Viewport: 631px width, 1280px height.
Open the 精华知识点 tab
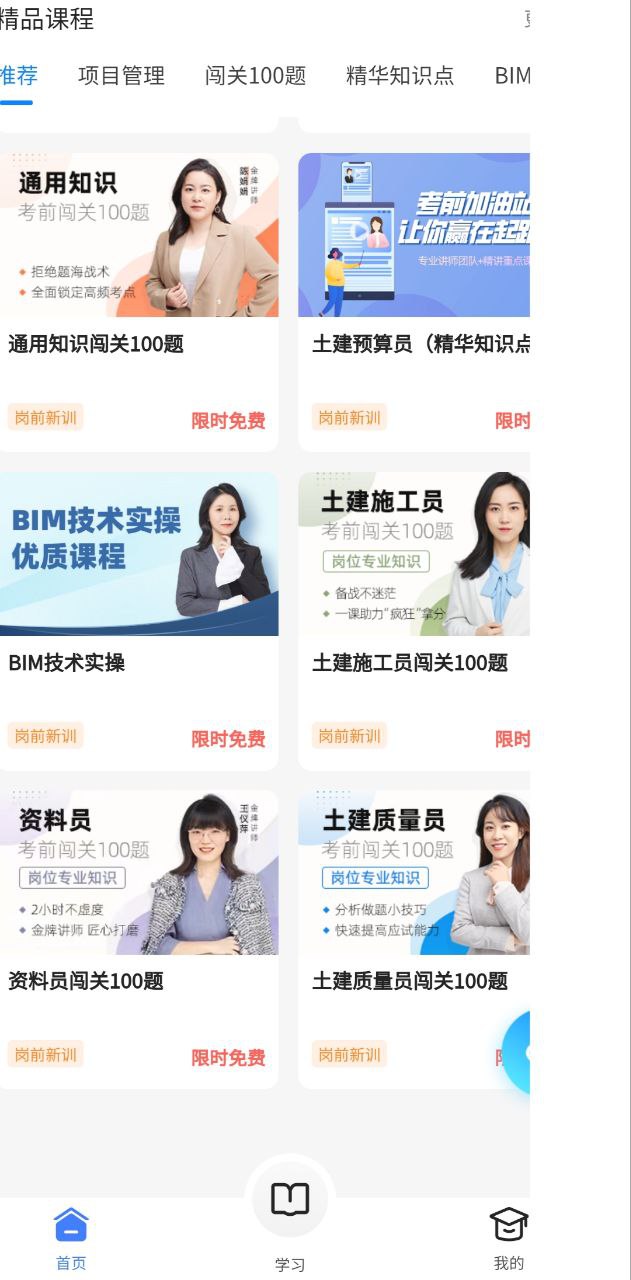coord(399,76)
